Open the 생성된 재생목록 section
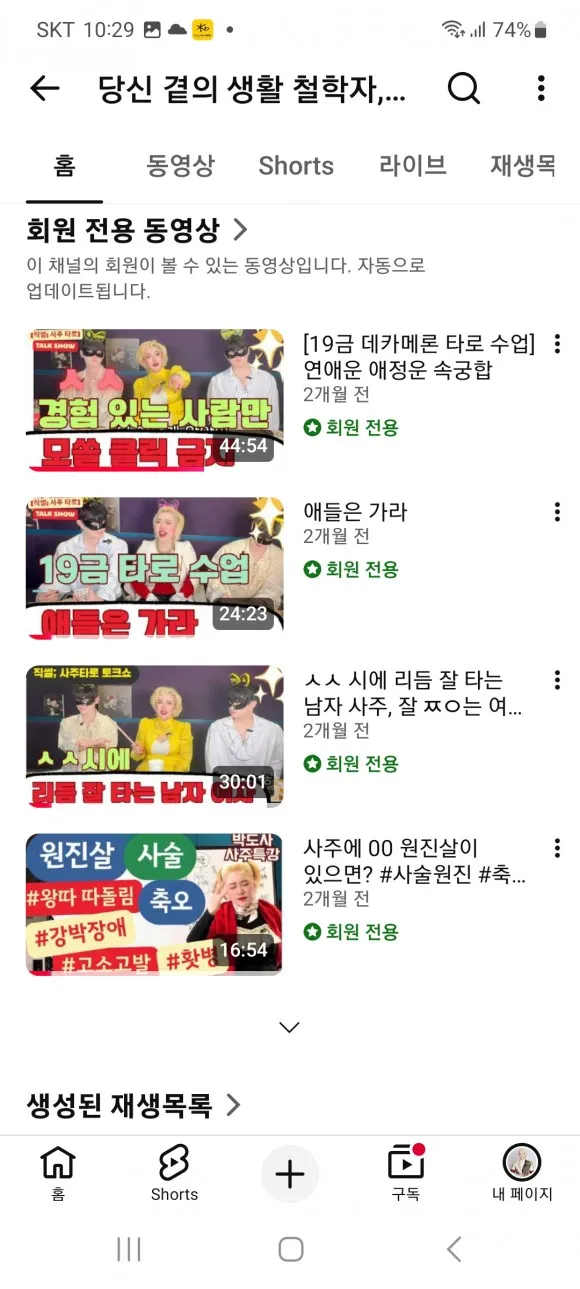 click(x=134, y=1105)
